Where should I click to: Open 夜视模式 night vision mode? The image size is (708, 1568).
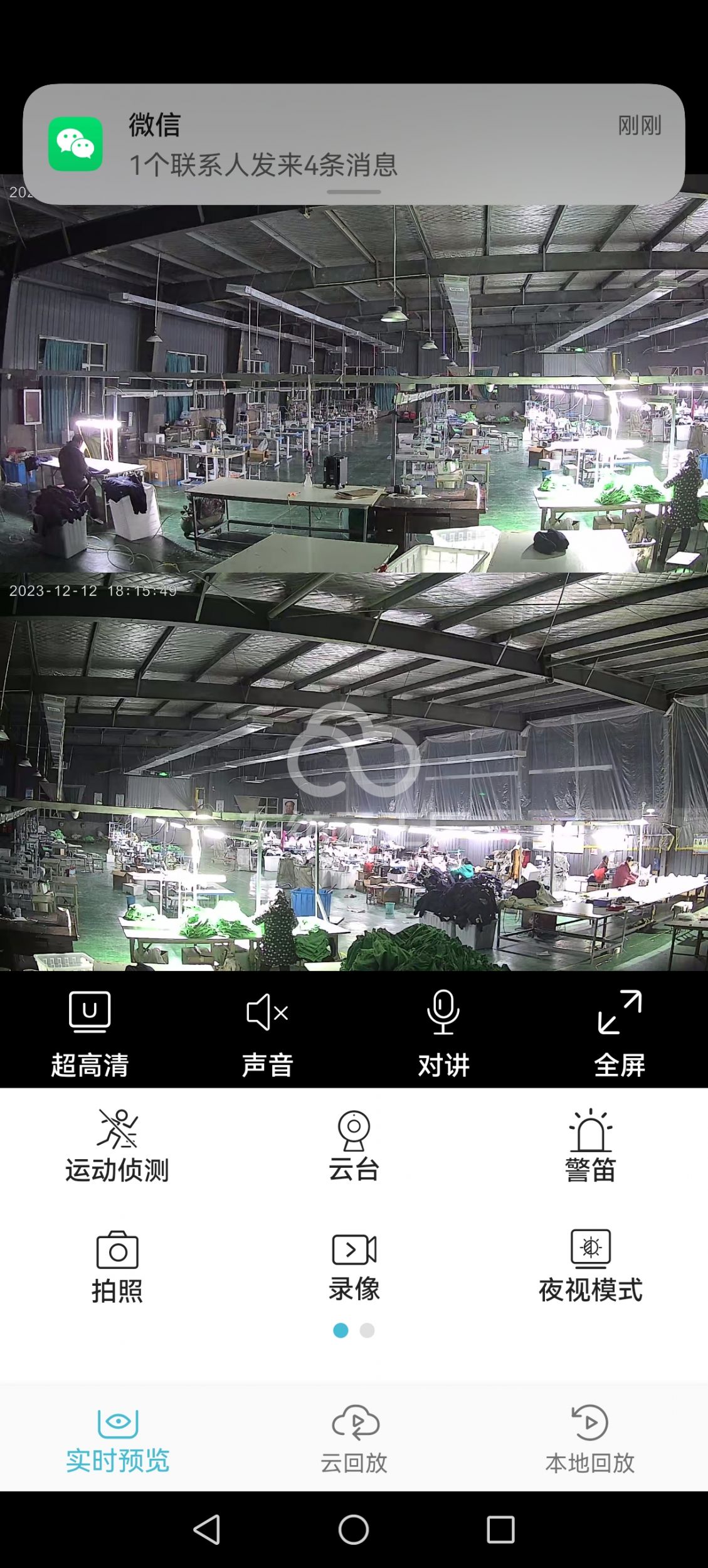(590, 1266)
